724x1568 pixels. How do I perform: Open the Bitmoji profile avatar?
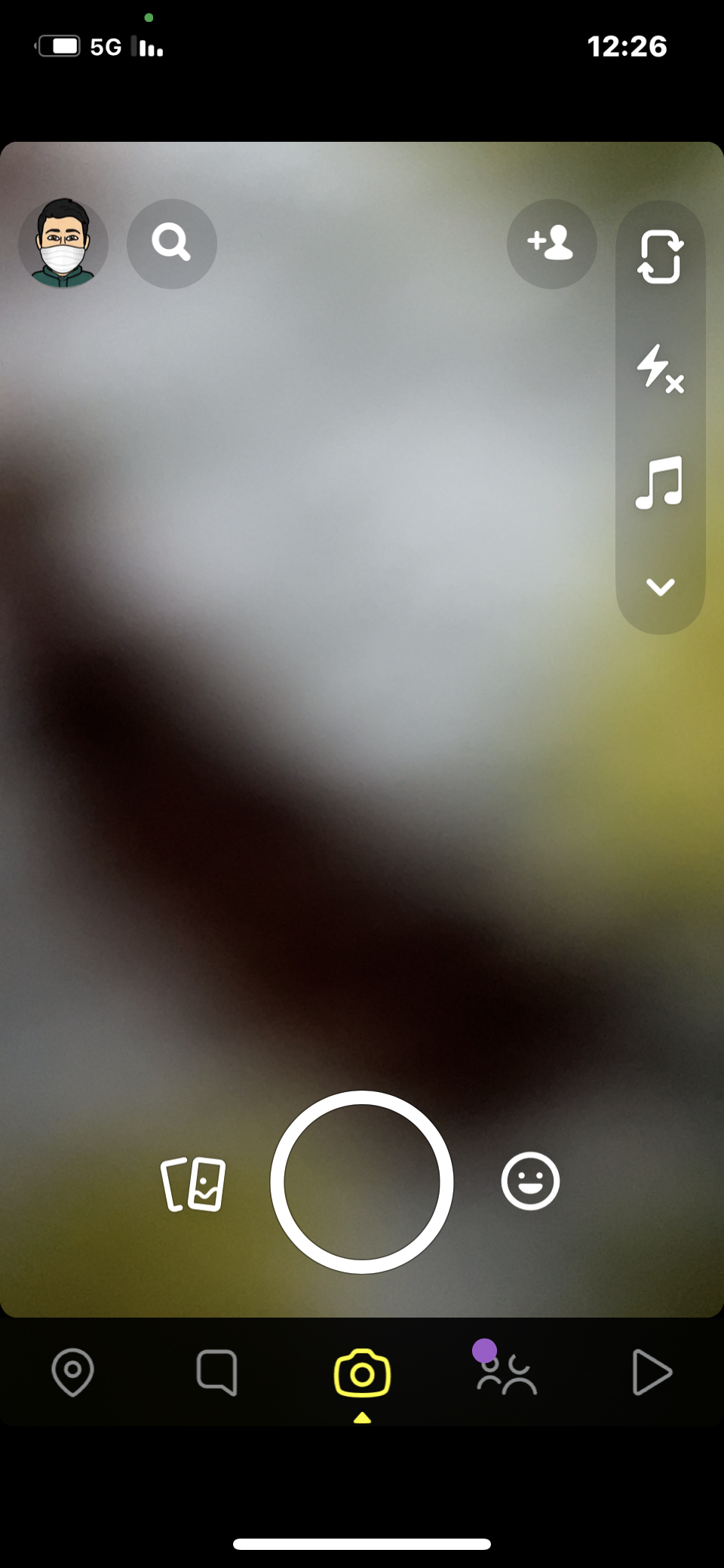pos(63,244)
